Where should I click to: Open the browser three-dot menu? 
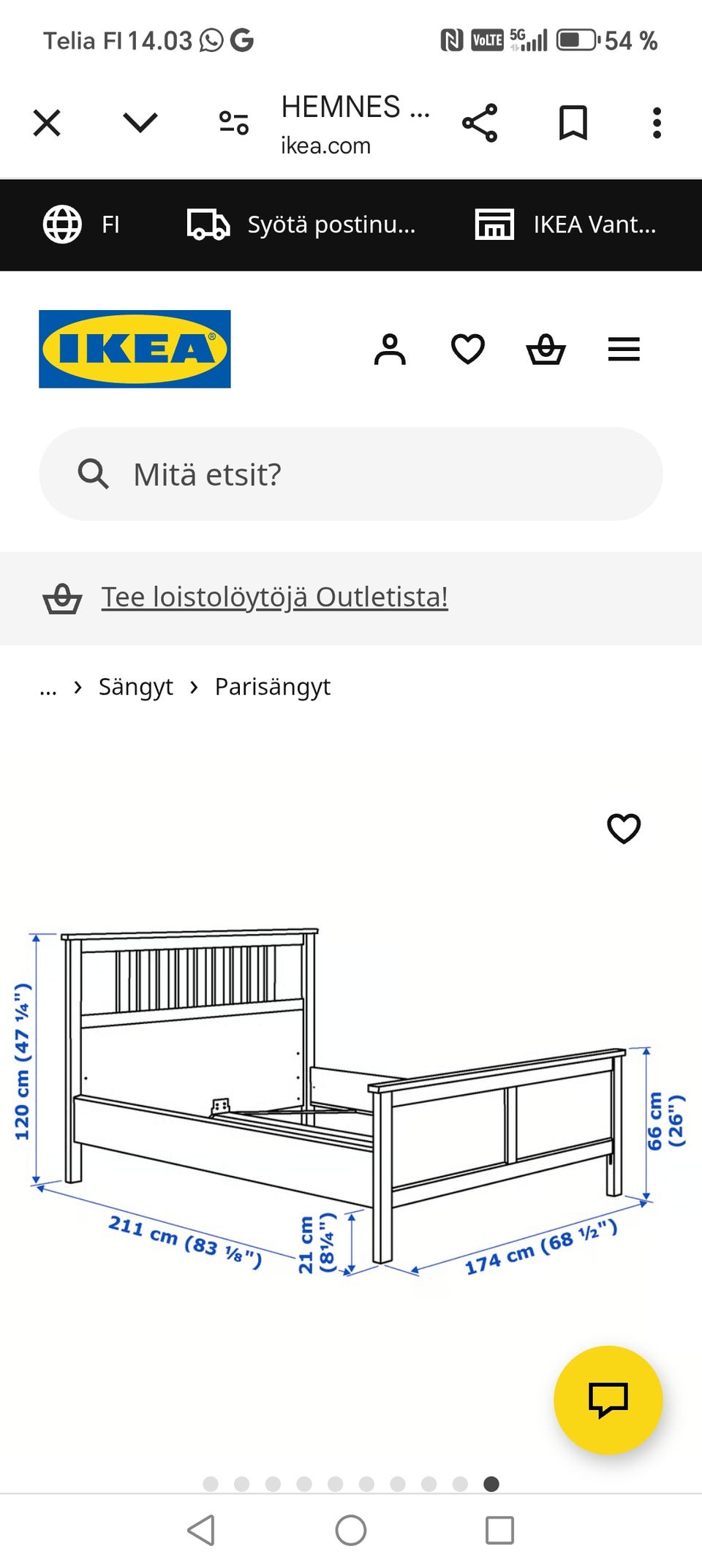(657, 122)
